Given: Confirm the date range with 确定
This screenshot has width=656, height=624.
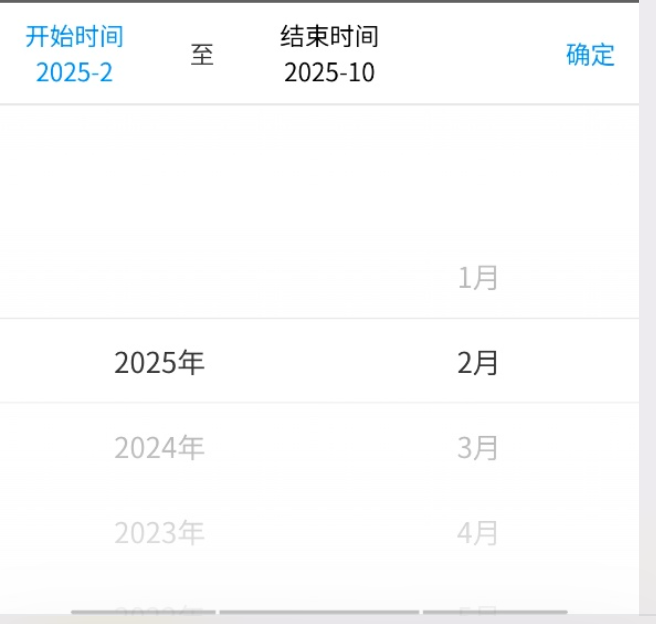Looking at the screenshot, I should pos(590,55).
